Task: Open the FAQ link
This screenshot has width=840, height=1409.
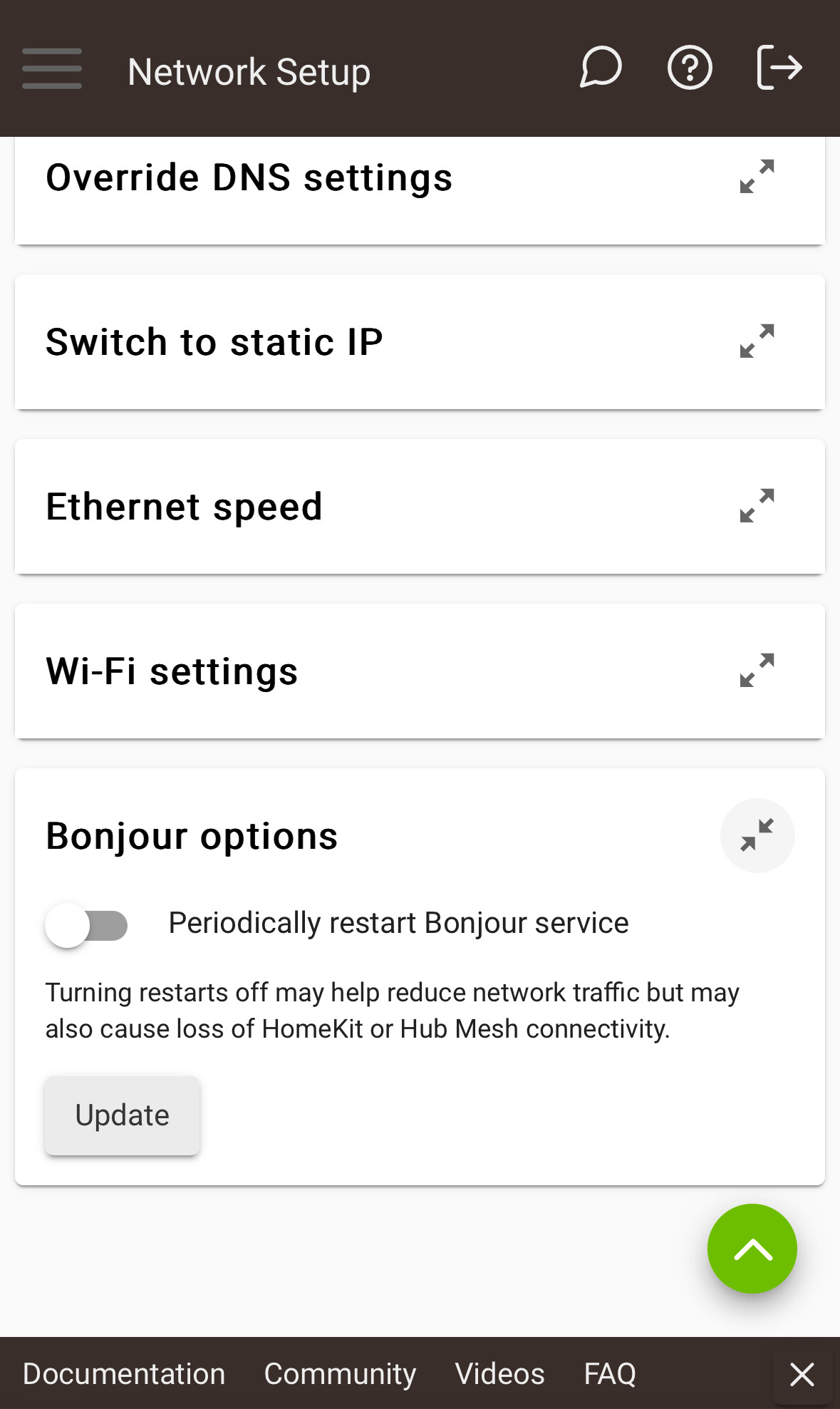Action: (x=610, y=1374)
